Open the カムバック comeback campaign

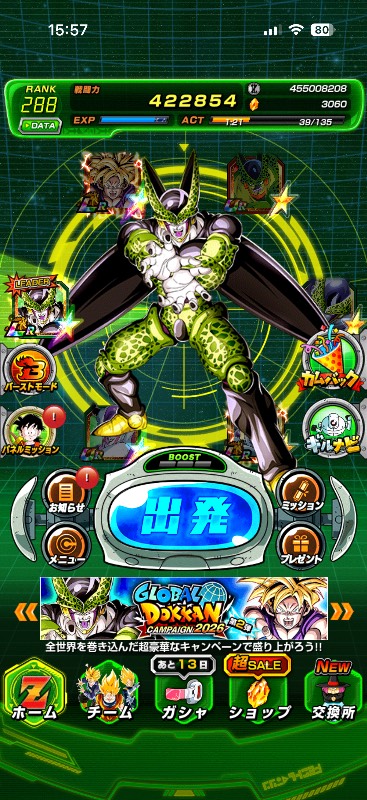pos(331,358)
